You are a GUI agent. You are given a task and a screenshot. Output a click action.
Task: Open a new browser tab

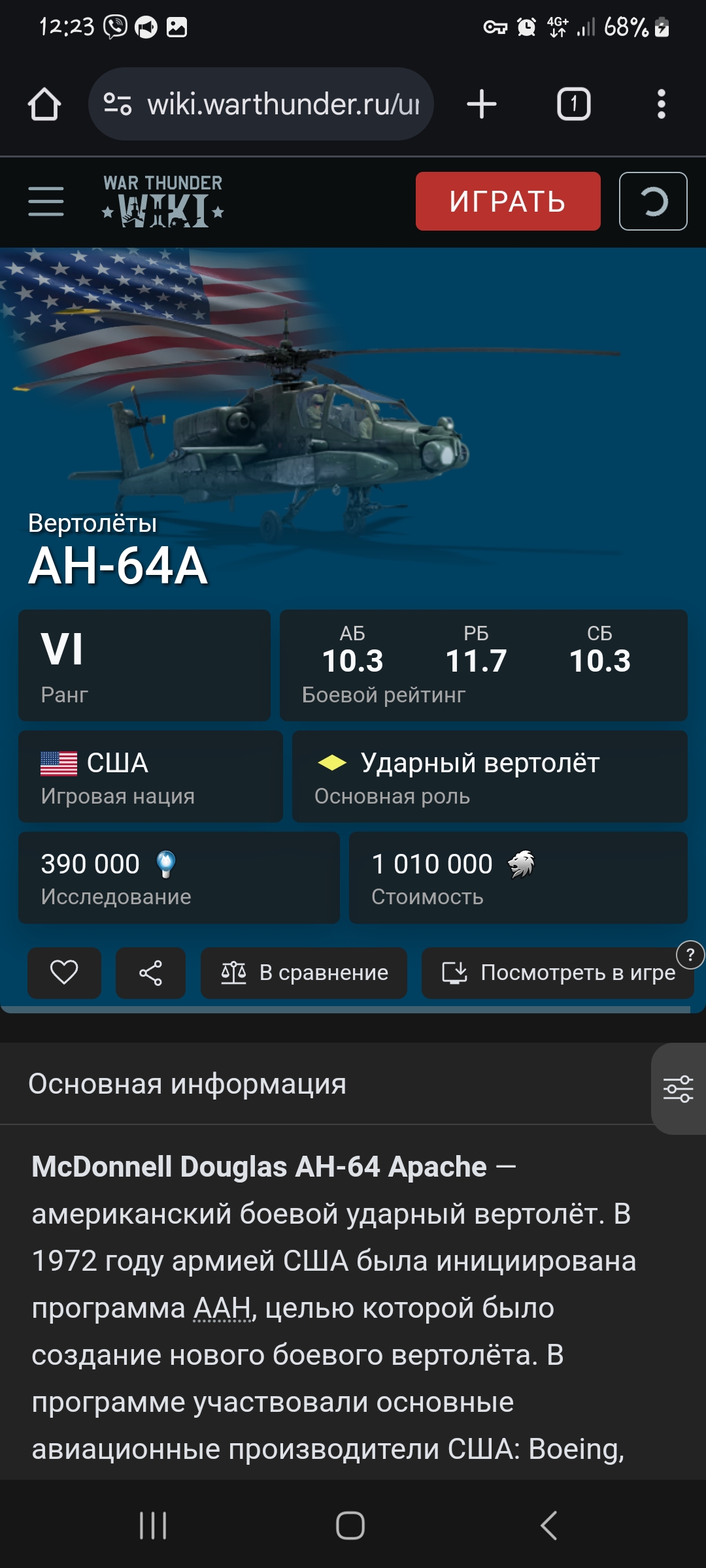[482, 105]
